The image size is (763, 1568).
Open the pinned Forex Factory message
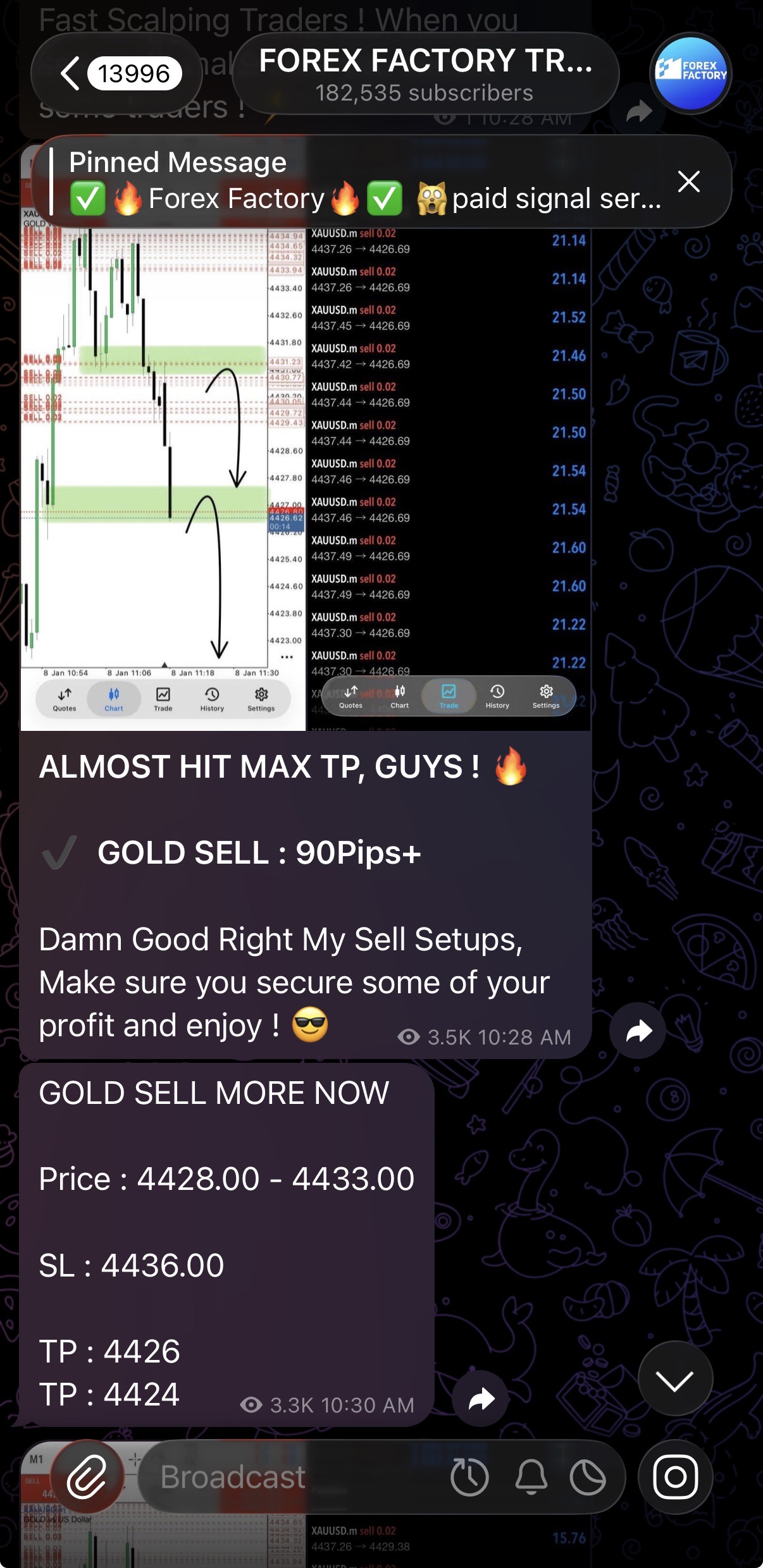coord(364,181)
